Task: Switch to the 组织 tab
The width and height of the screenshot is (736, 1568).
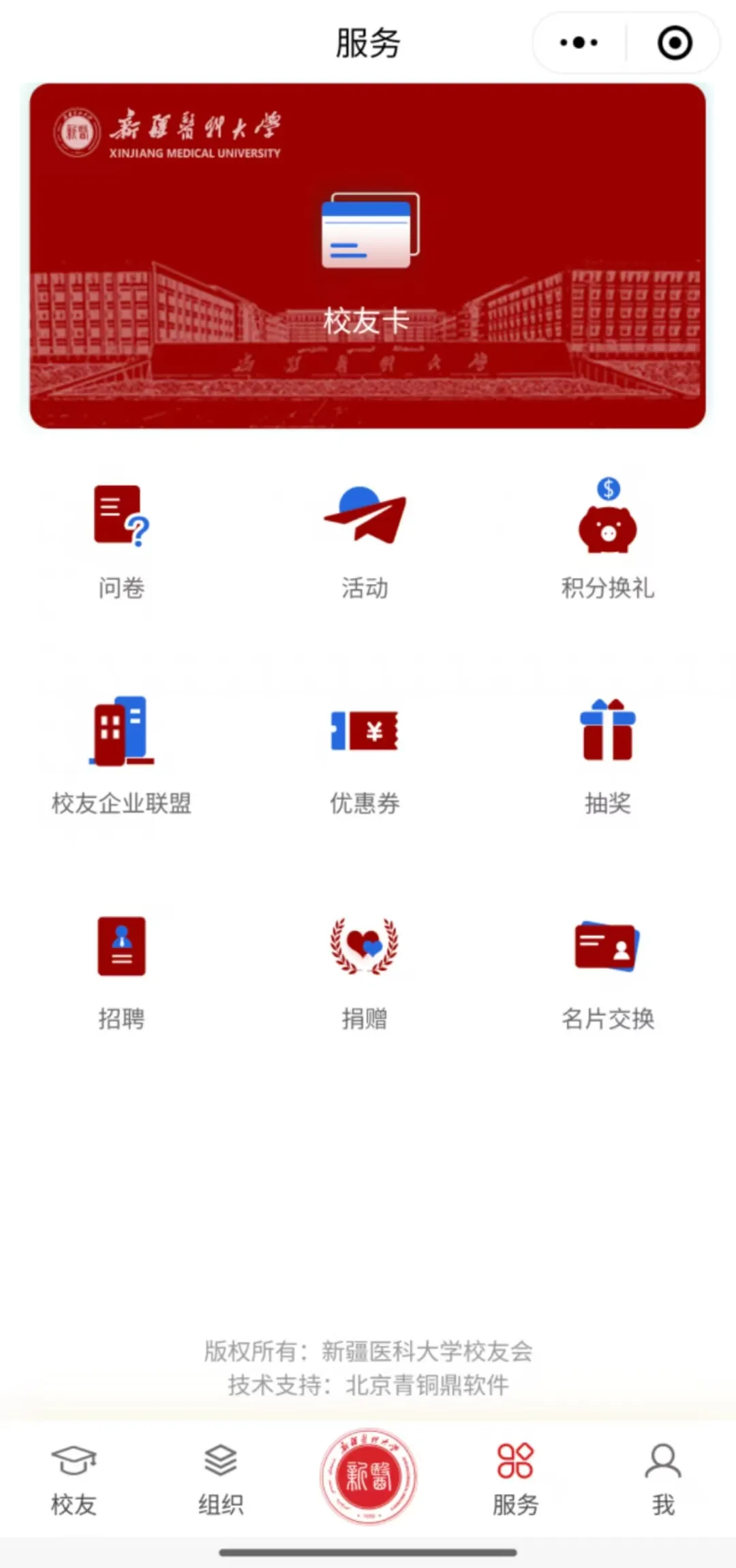Action: click(x=221, y=1479)
